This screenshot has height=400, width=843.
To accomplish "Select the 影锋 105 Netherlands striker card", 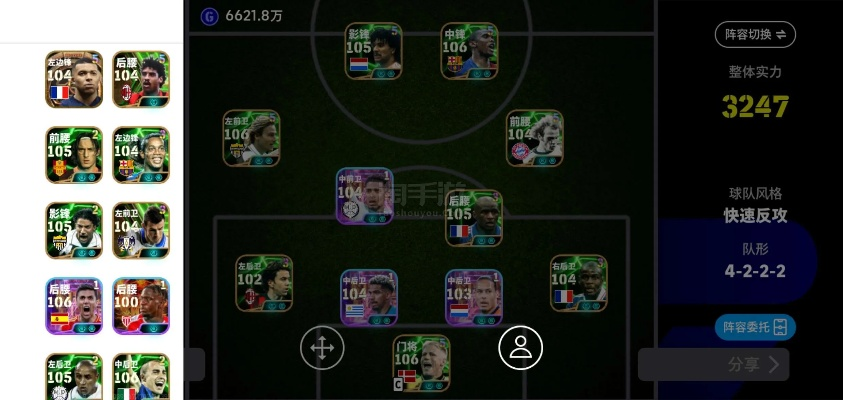I will [x=373, y=51].
